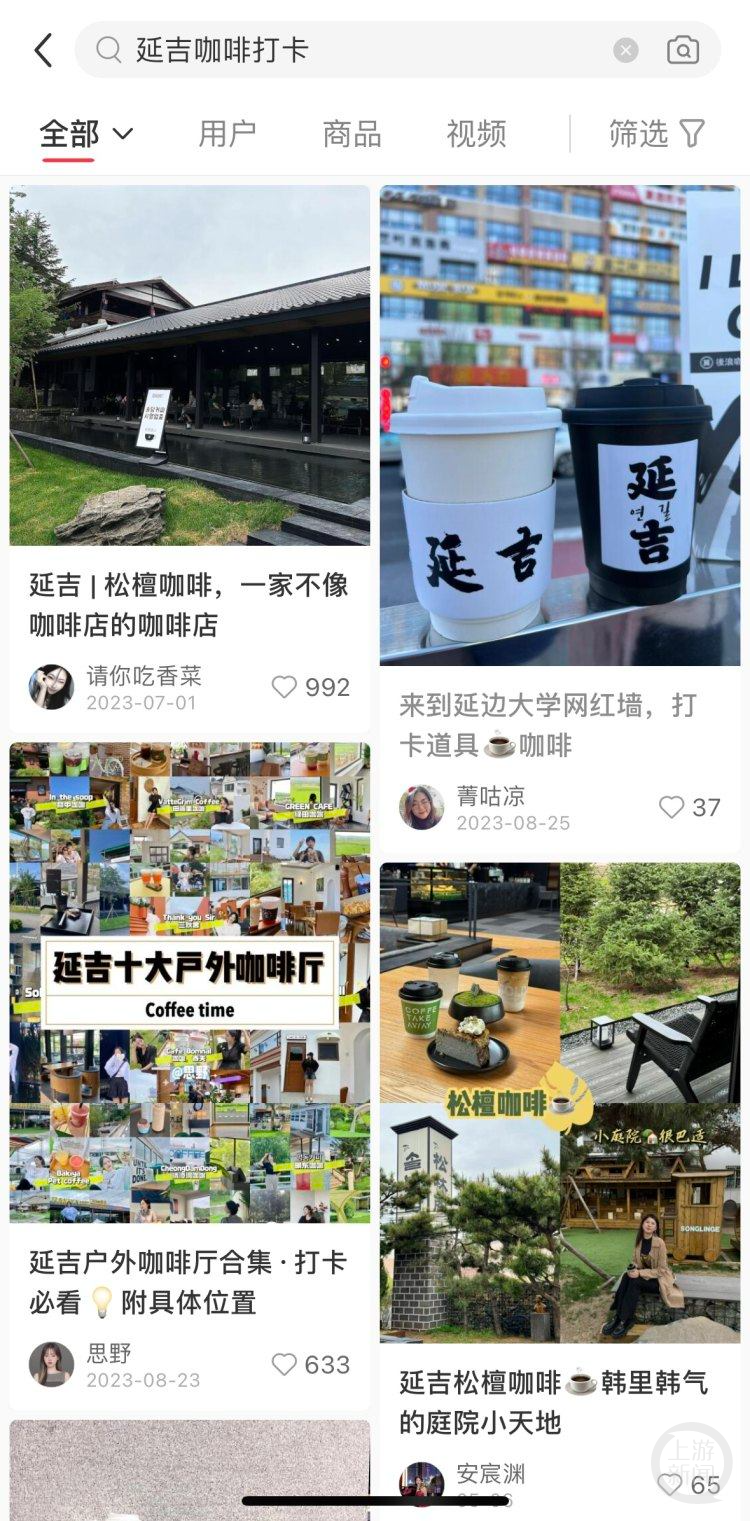Open the post 延吉户外咖啡厅合集

pyautogui.click(x=188, y=1282)
